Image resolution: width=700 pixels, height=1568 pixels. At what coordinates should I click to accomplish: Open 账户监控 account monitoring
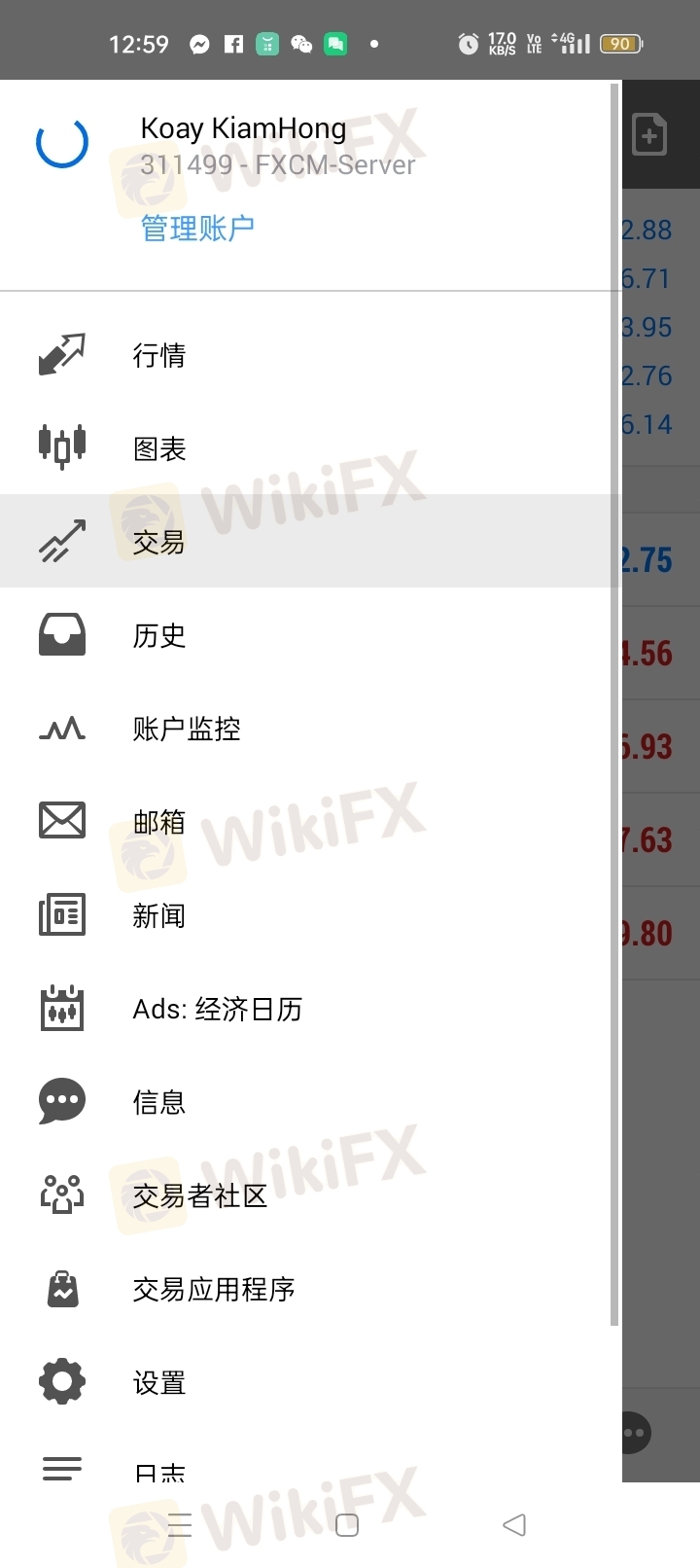pos(309,729)
